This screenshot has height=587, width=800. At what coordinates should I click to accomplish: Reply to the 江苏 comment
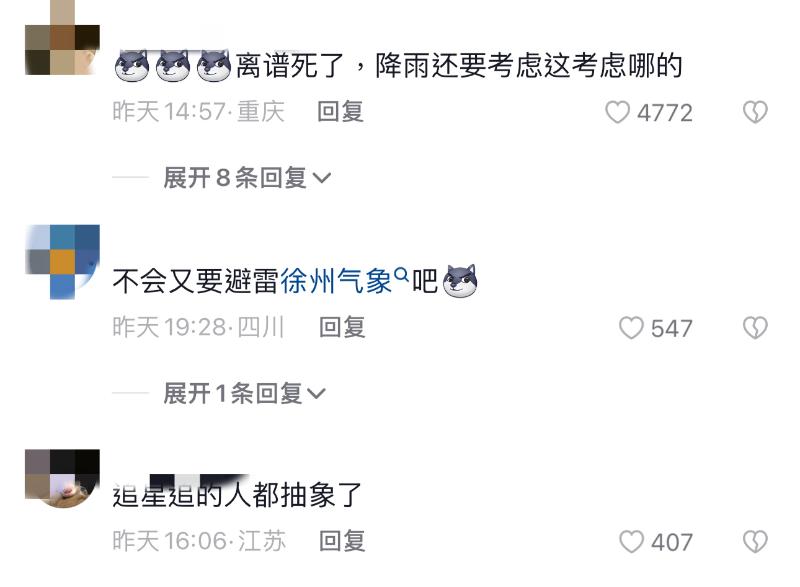click(341, 541)
